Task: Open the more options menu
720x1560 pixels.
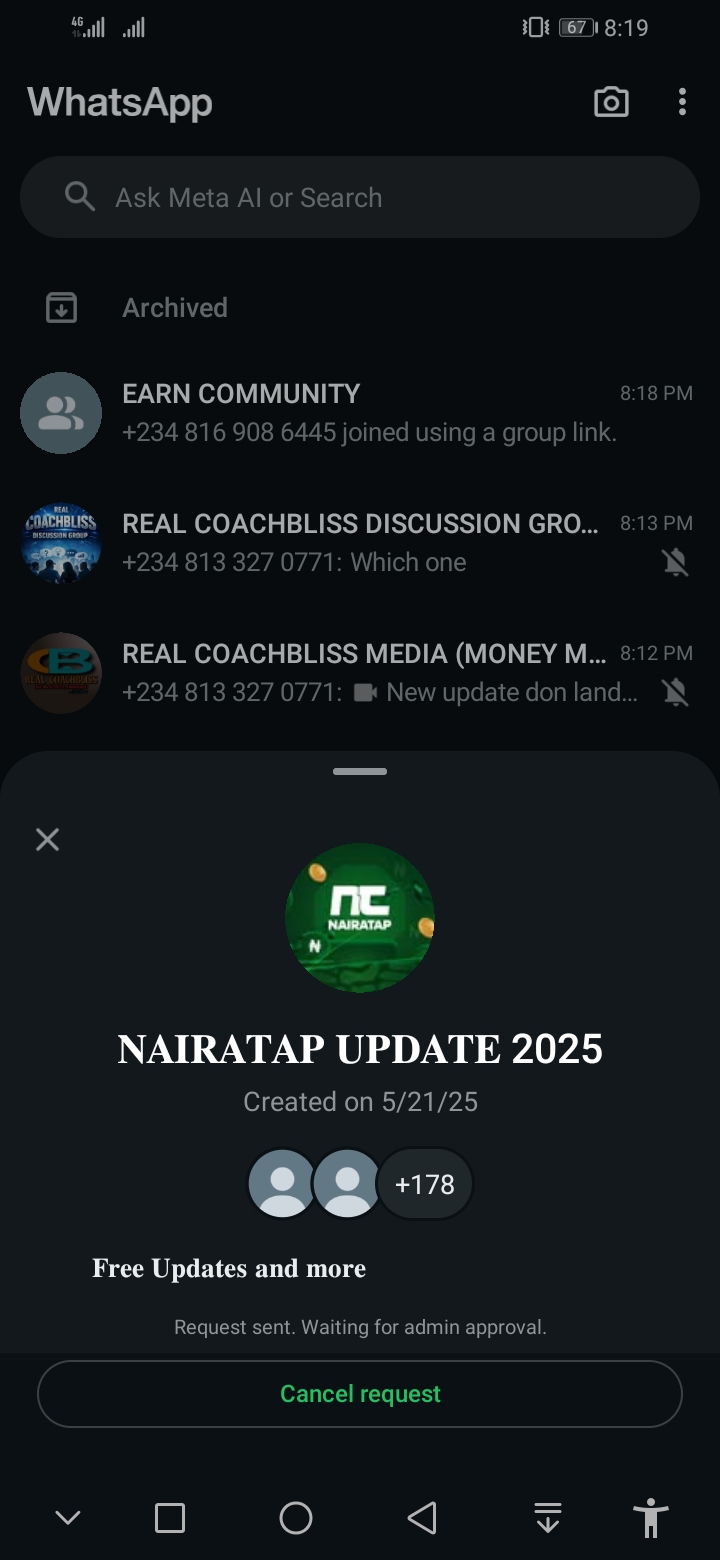Action: (x=682, y=102)
